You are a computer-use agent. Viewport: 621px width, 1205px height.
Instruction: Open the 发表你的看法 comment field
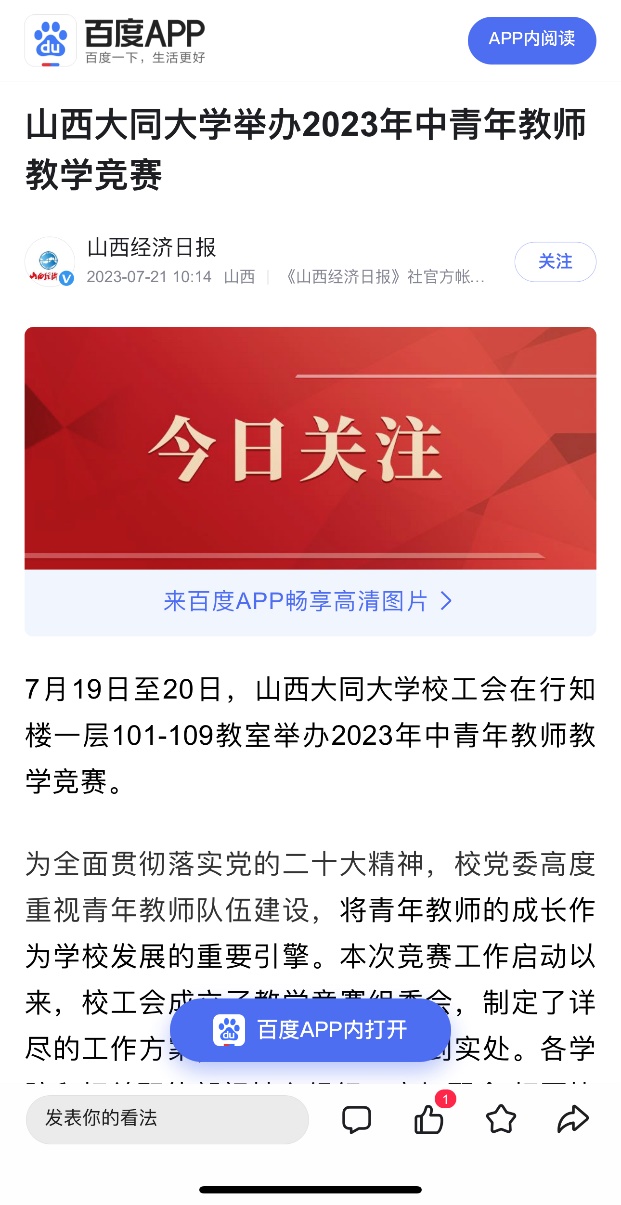167,1118
